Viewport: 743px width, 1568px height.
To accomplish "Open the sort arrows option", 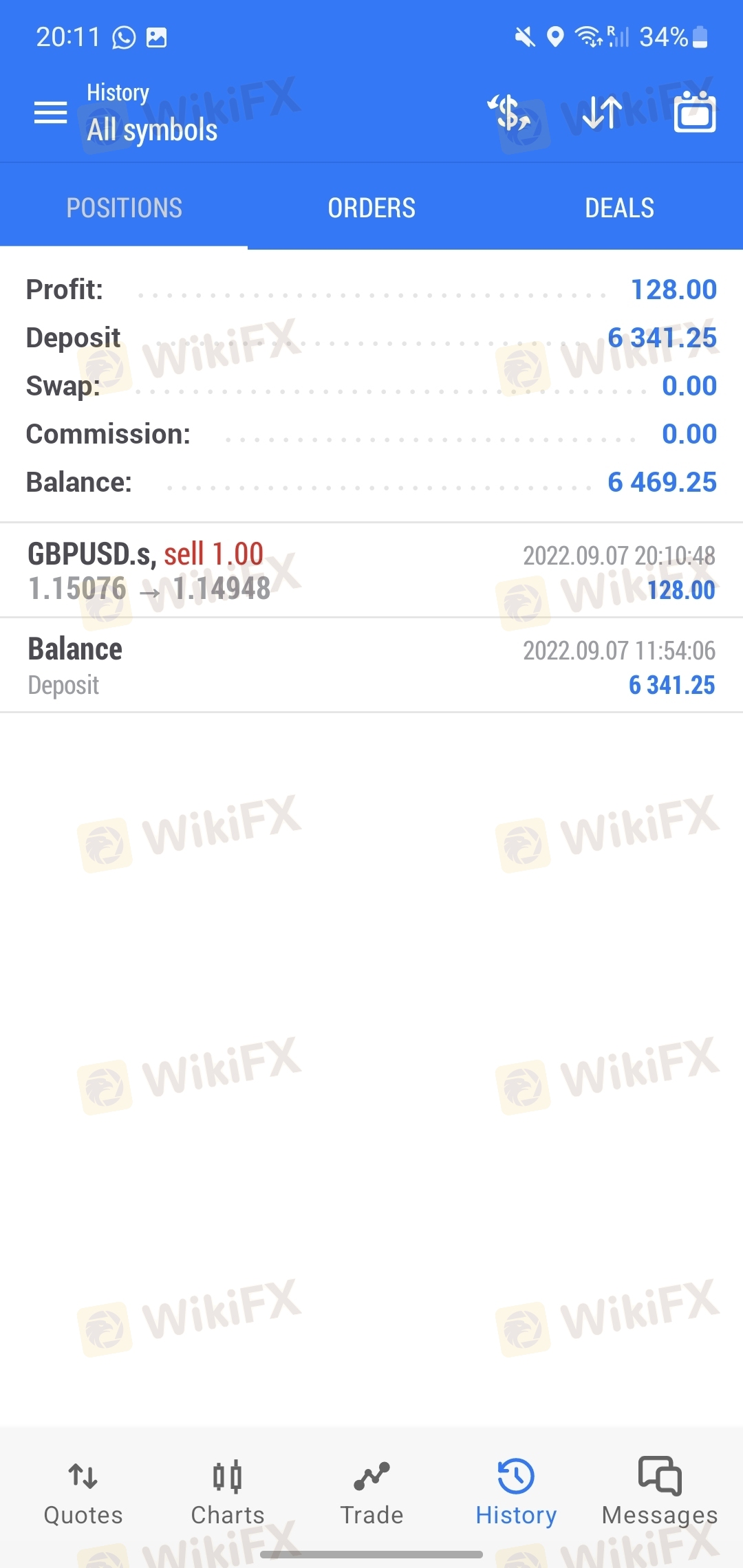I will coord(602,113).
